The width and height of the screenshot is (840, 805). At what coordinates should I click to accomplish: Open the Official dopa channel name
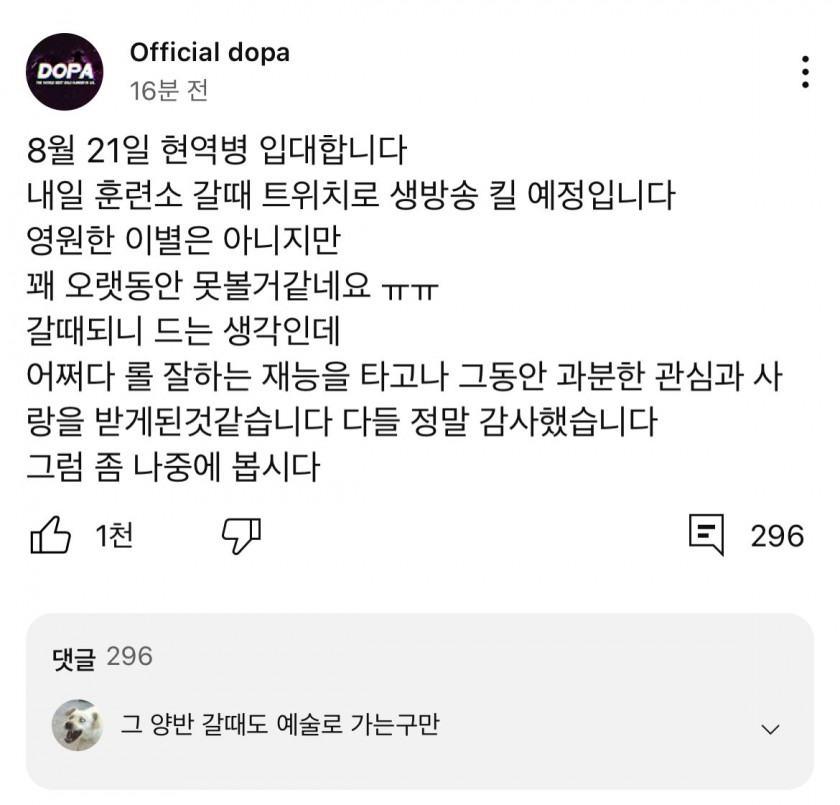coord(209,51)
